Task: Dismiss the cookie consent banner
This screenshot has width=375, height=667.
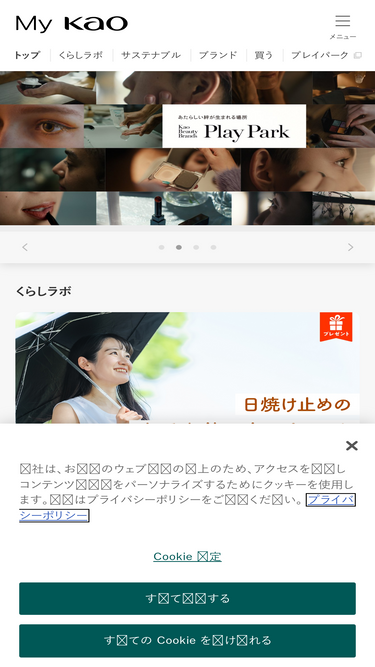Action: (x=352, y=445)
